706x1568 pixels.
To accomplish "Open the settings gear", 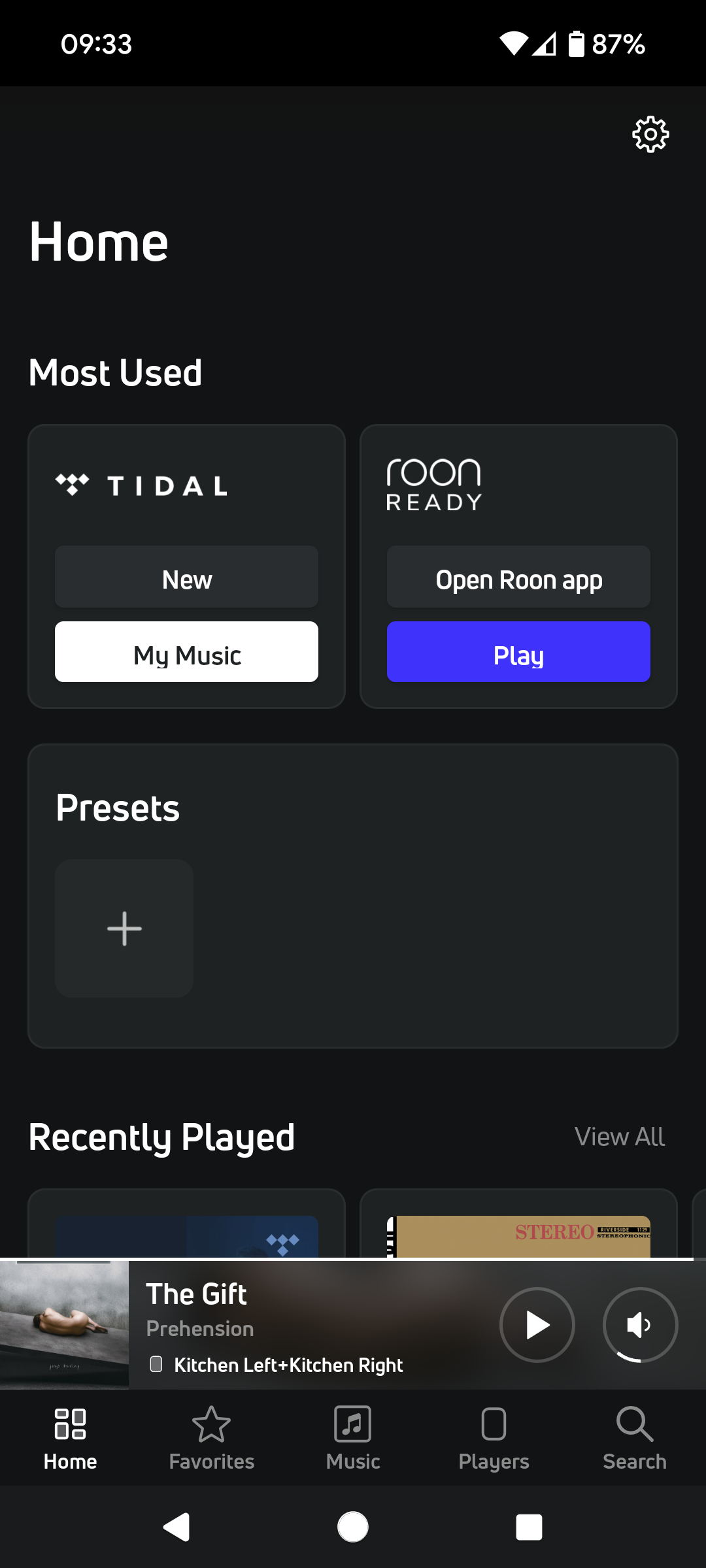I will [650, 135].
